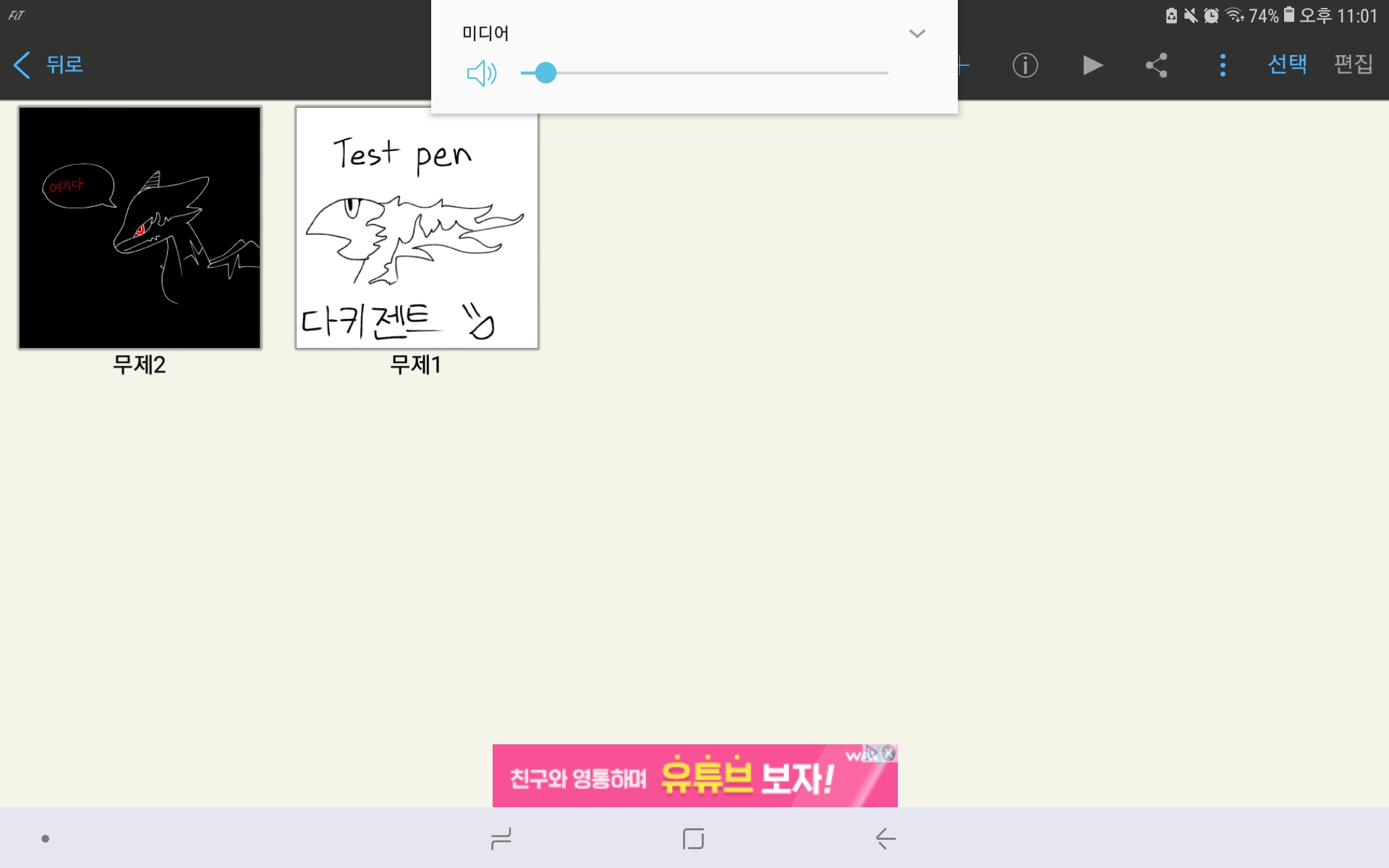Tap 편집 to edit
The width and height of the screenshot is (1389, 868).
[1353, 64]
